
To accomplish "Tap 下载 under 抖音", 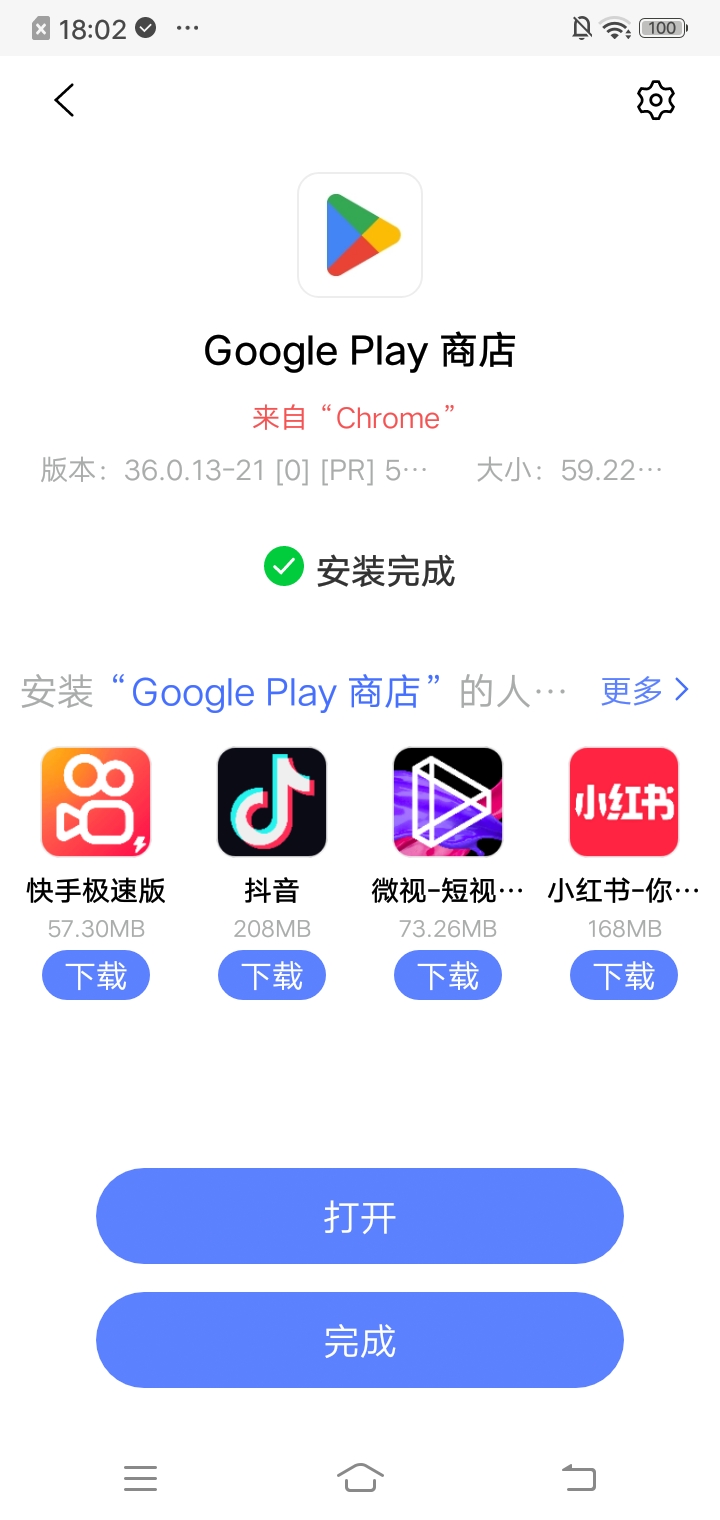I will pyautogui.click(x=272, y=975).
